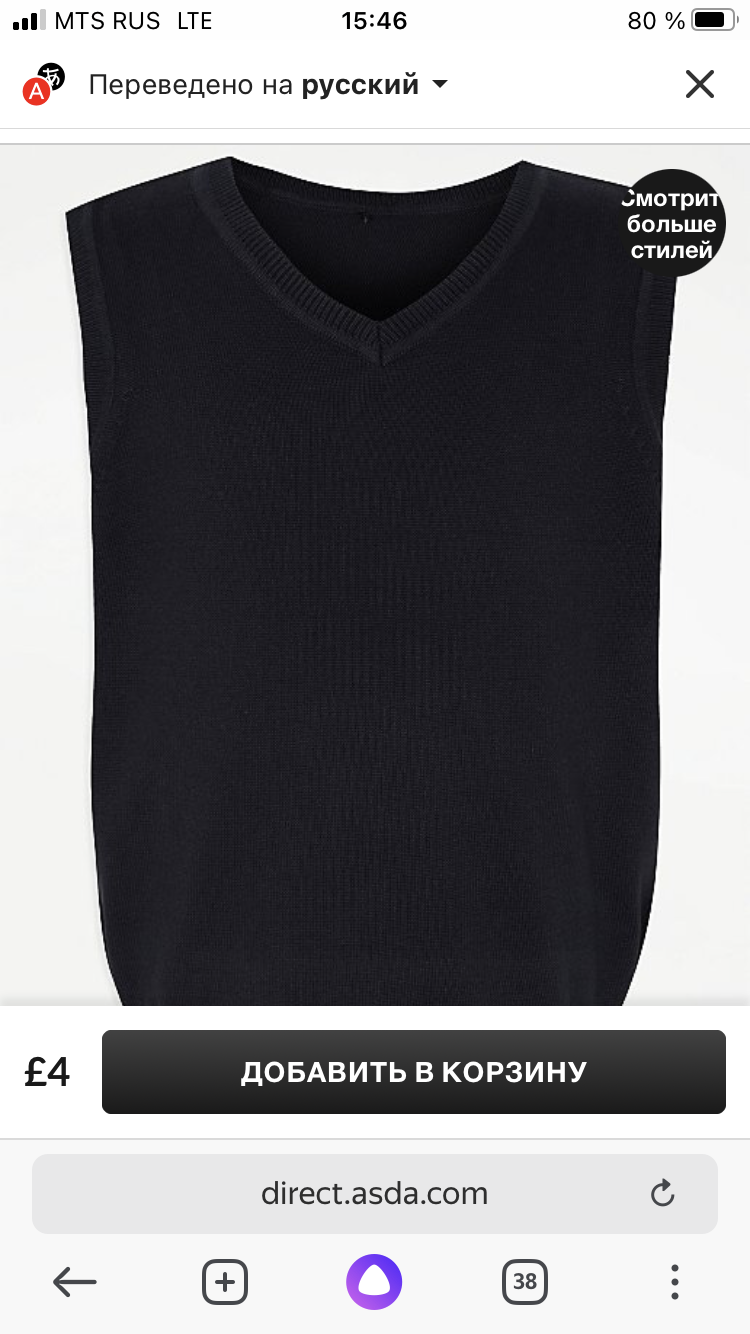Tap the translator icon in the bar
The image size is (750, 1334).
pos(44,84)
